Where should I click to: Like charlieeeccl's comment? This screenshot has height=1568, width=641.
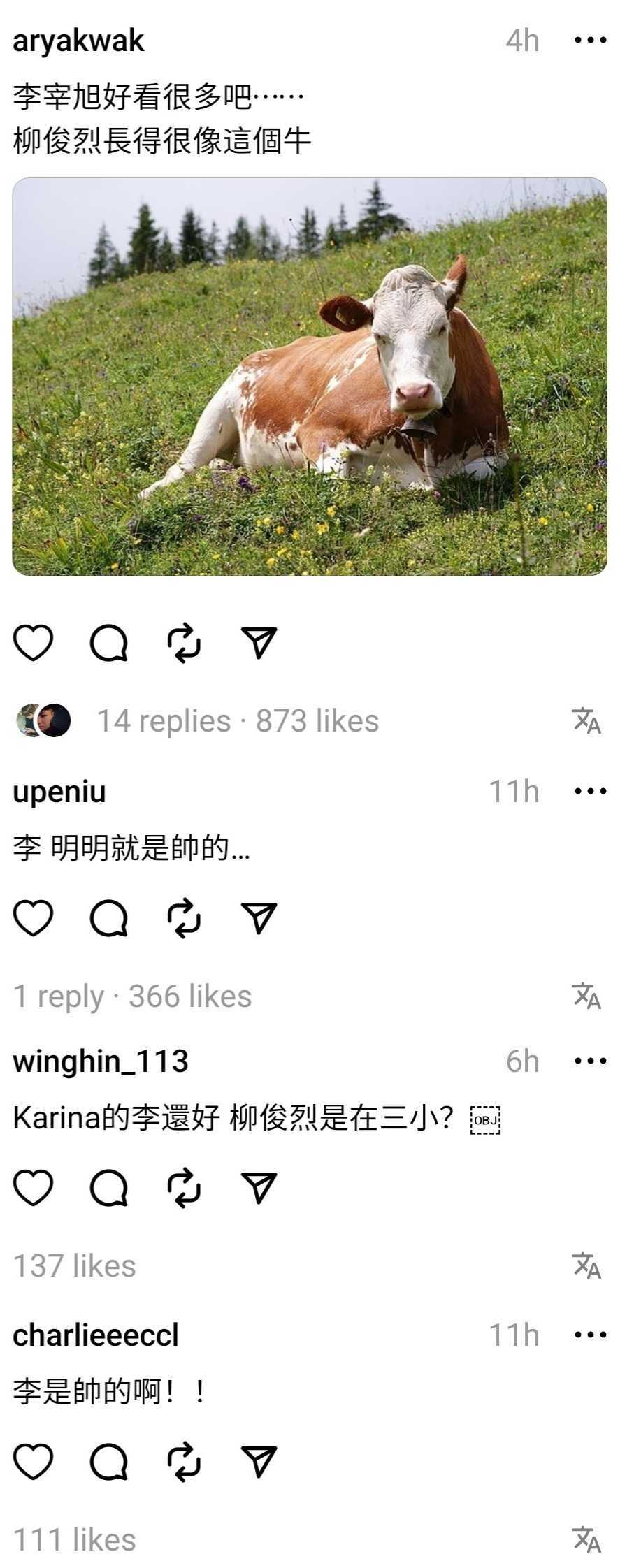pos(34,1461)
